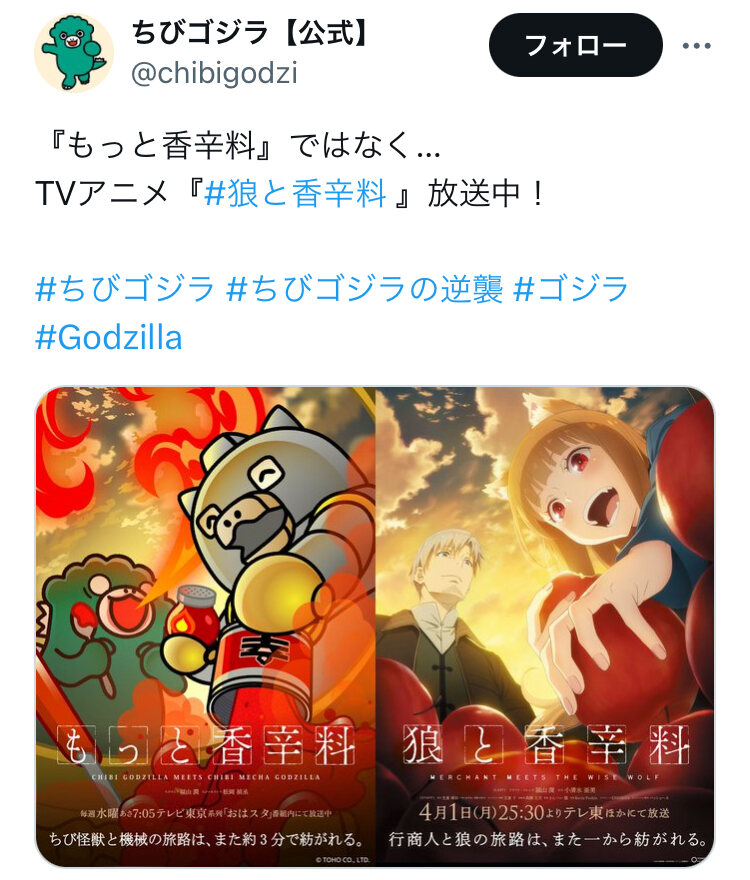Screen dimensions: 750x880
Task: Follow the ちびゴジラ account
Action: click(575, 46)
